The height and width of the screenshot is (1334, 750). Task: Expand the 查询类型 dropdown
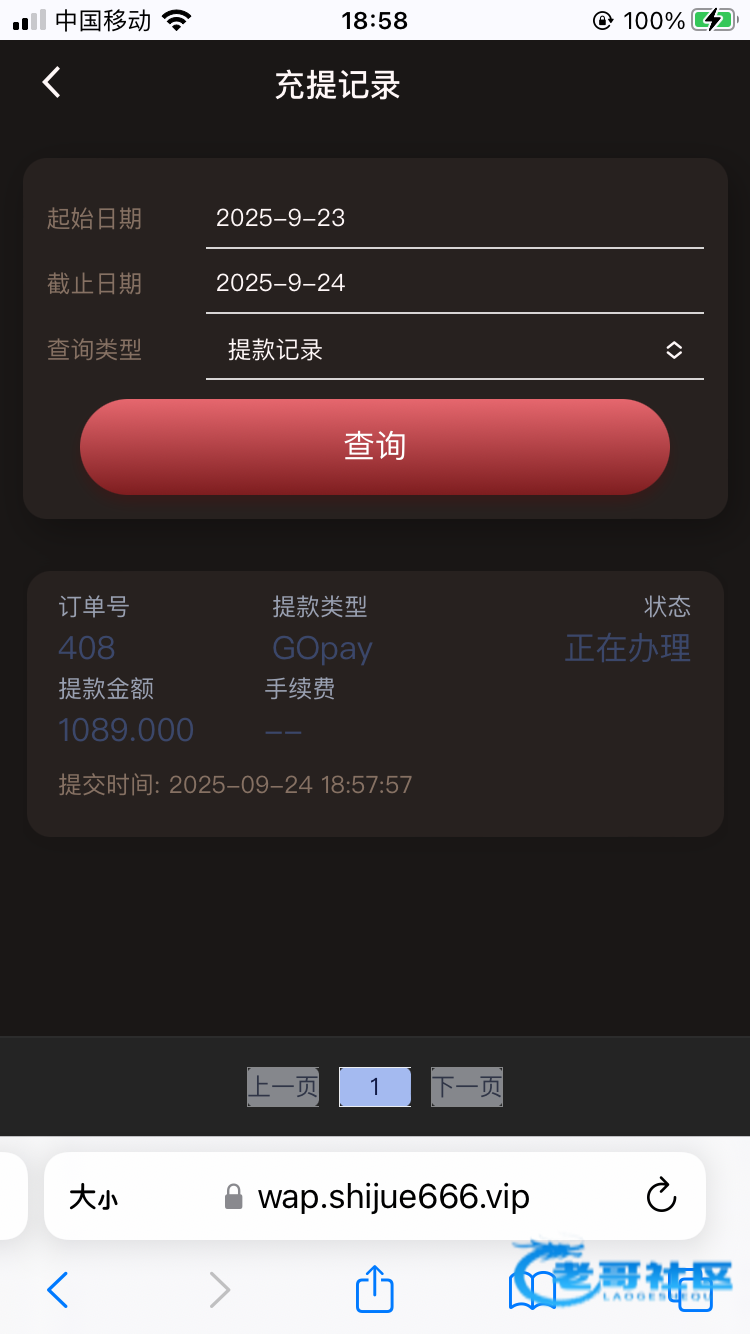454,350
